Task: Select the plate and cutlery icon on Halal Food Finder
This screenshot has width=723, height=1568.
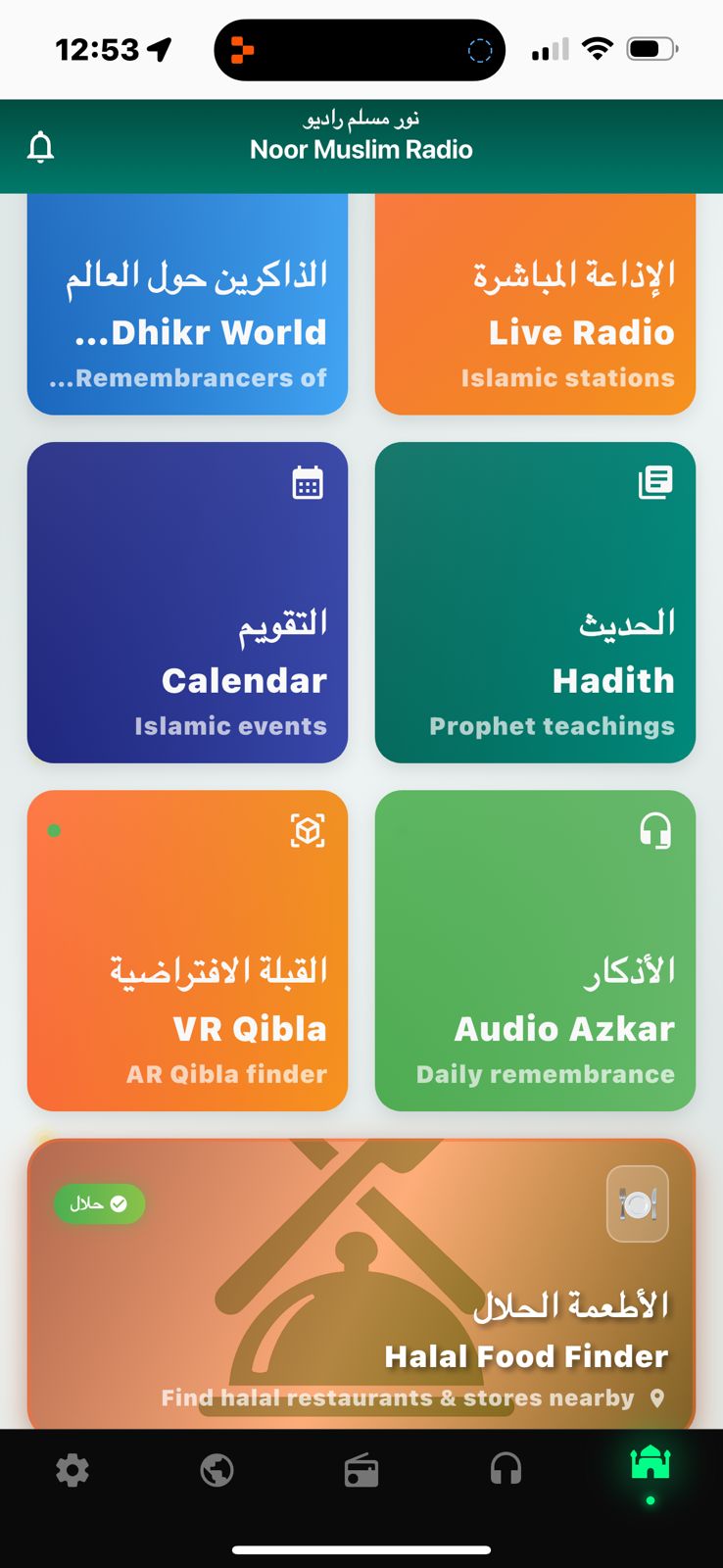Action: point(637,1204)
